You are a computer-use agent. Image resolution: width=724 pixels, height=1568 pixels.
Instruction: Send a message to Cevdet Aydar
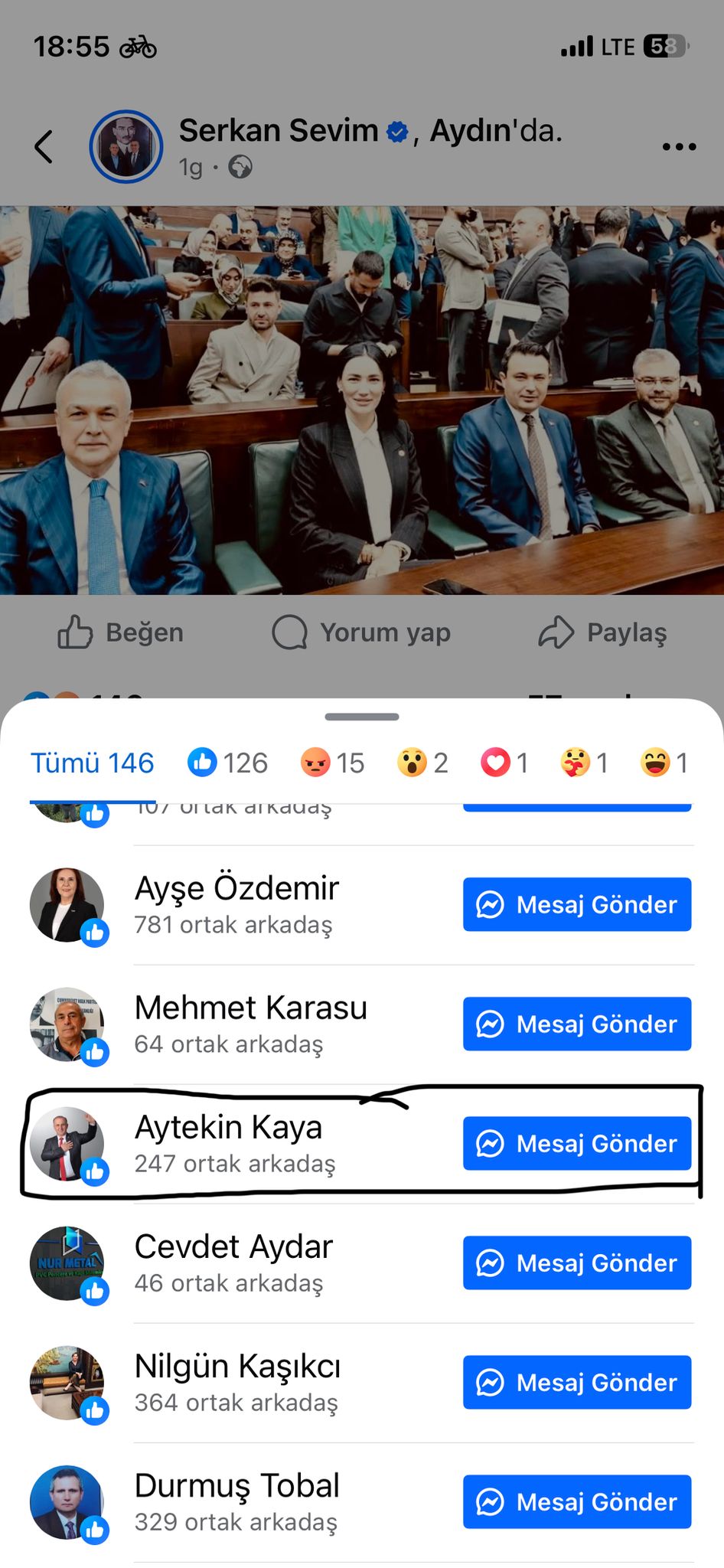576,1263
